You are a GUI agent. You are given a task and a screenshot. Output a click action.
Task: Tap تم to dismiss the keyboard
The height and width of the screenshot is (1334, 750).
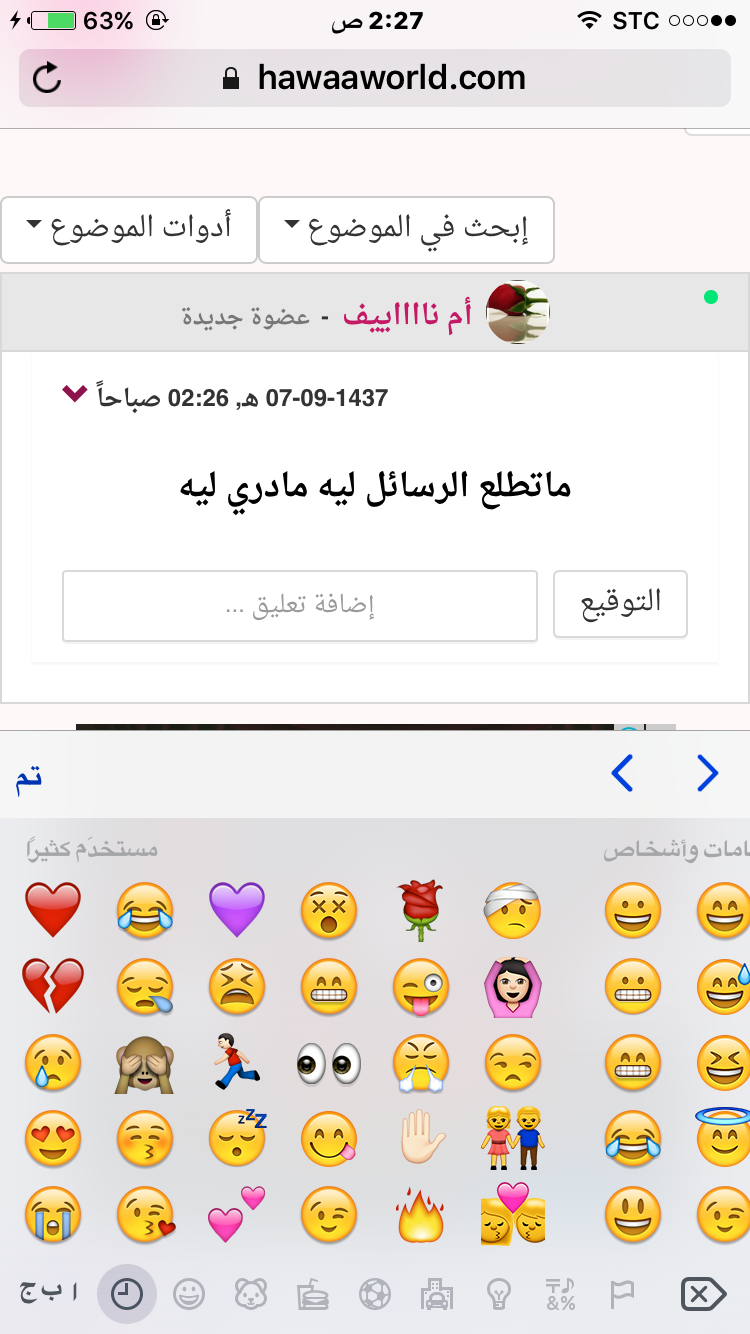tap(29, 777)
